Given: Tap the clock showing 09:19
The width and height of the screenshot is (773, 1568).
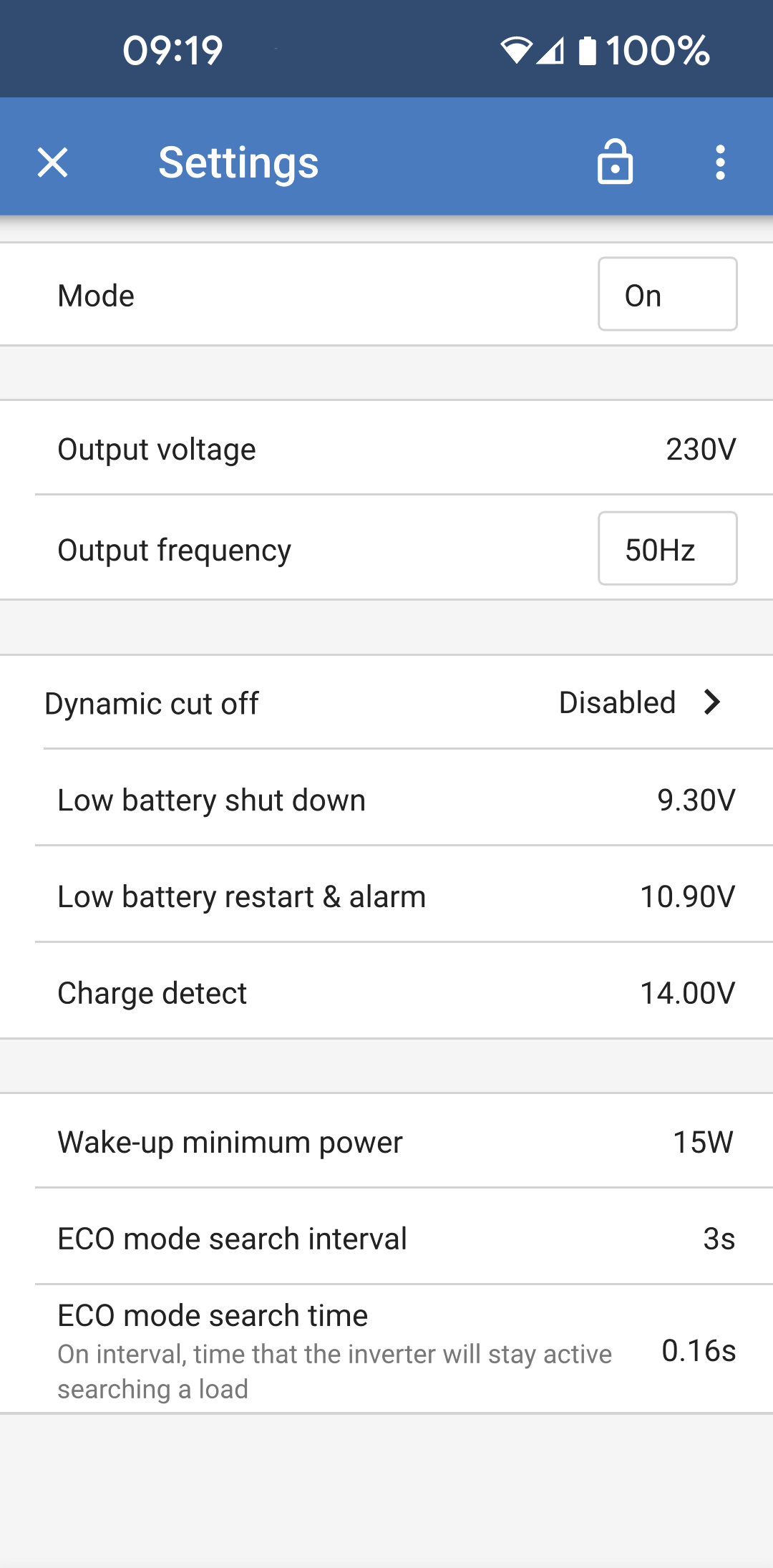Looking at the screenshot, I should (x=172, y=48).
